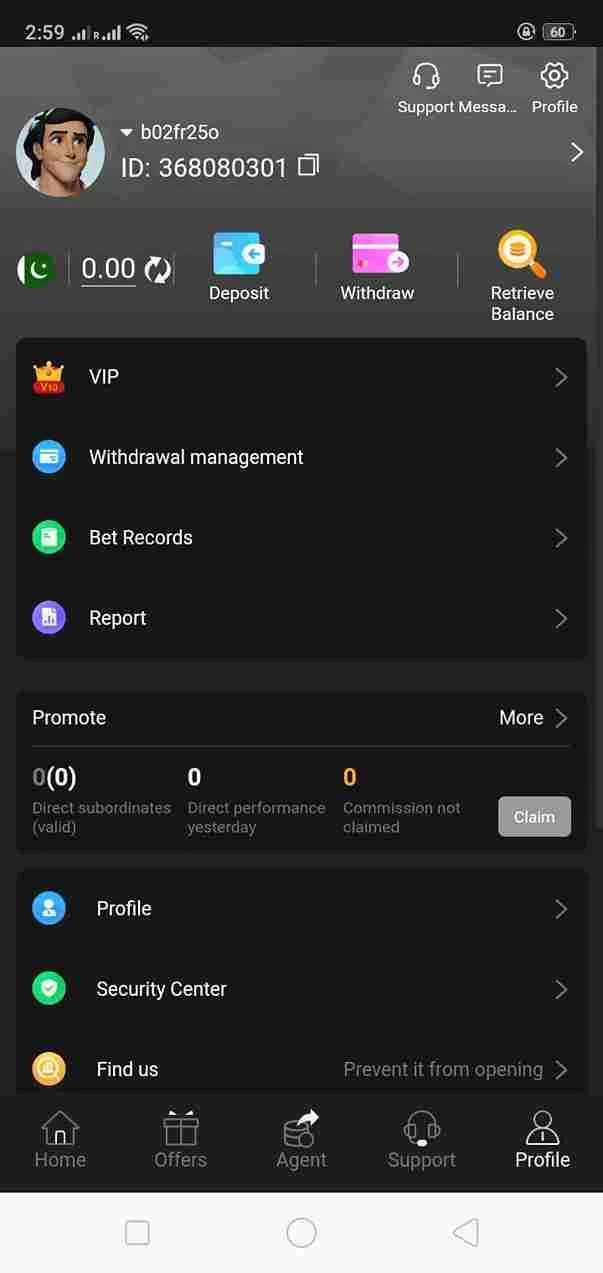Viewport: 603px width, 1273px height.
Task: Open Support headset icon at top
Action: tap(427, 77)
